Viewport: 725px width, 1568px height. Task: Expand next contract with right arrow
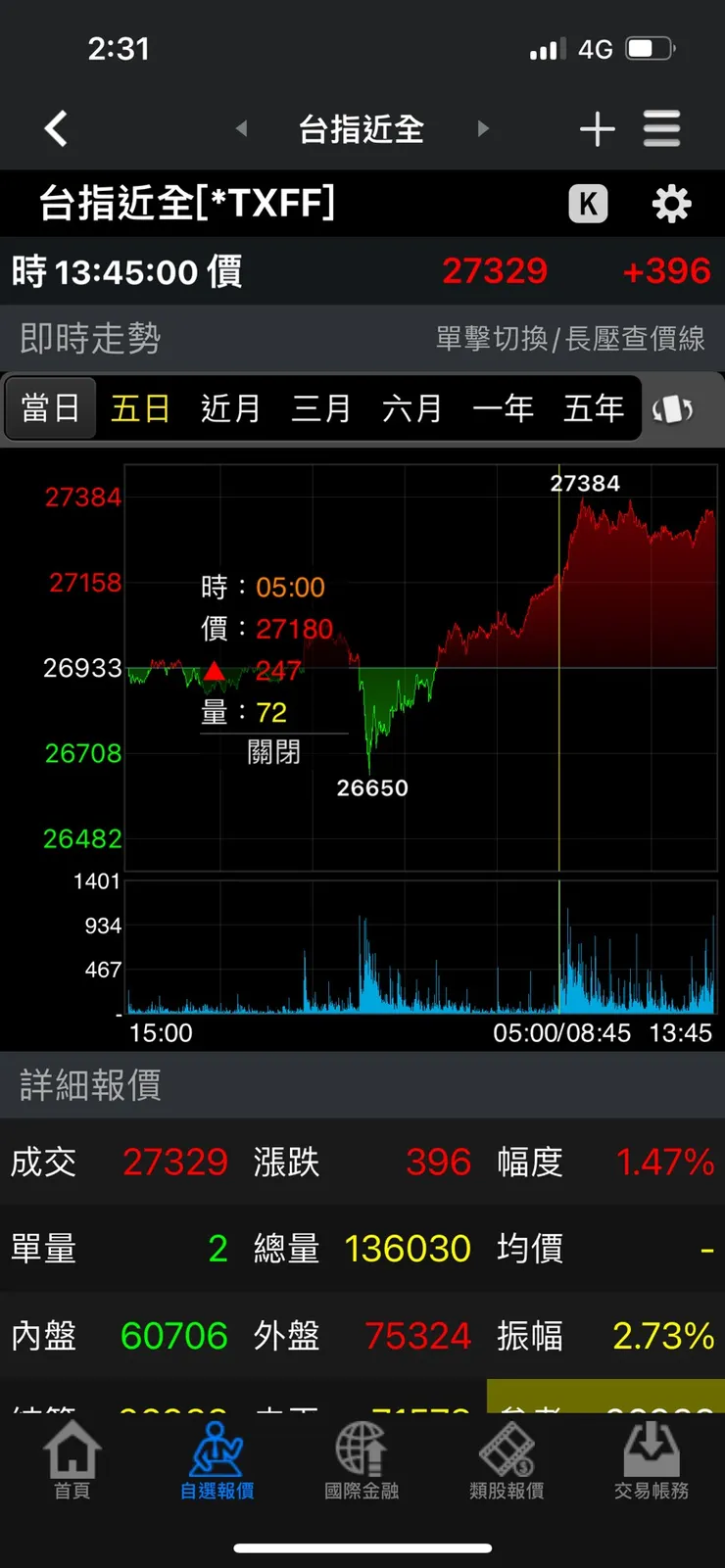484,128
